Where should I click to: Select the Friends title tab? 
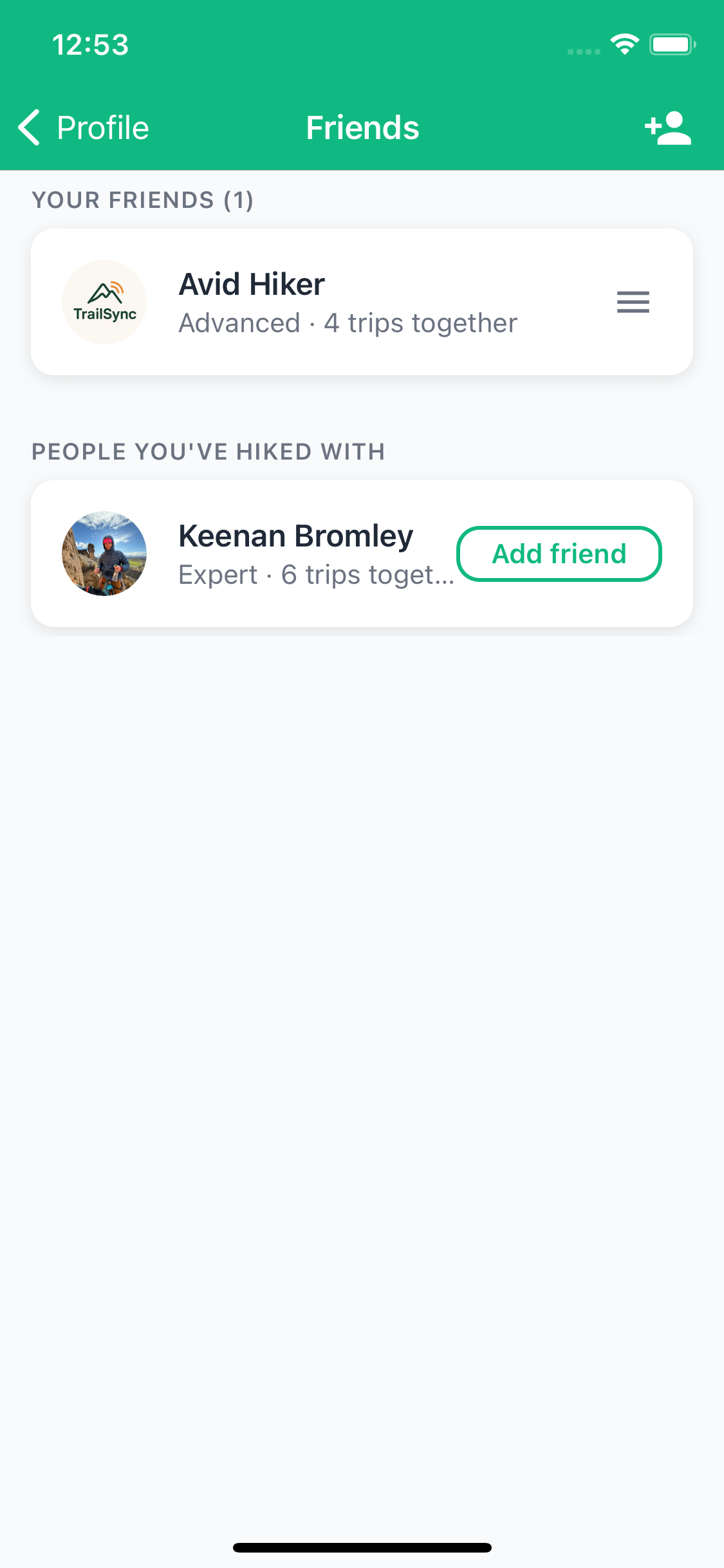(362, 127)
